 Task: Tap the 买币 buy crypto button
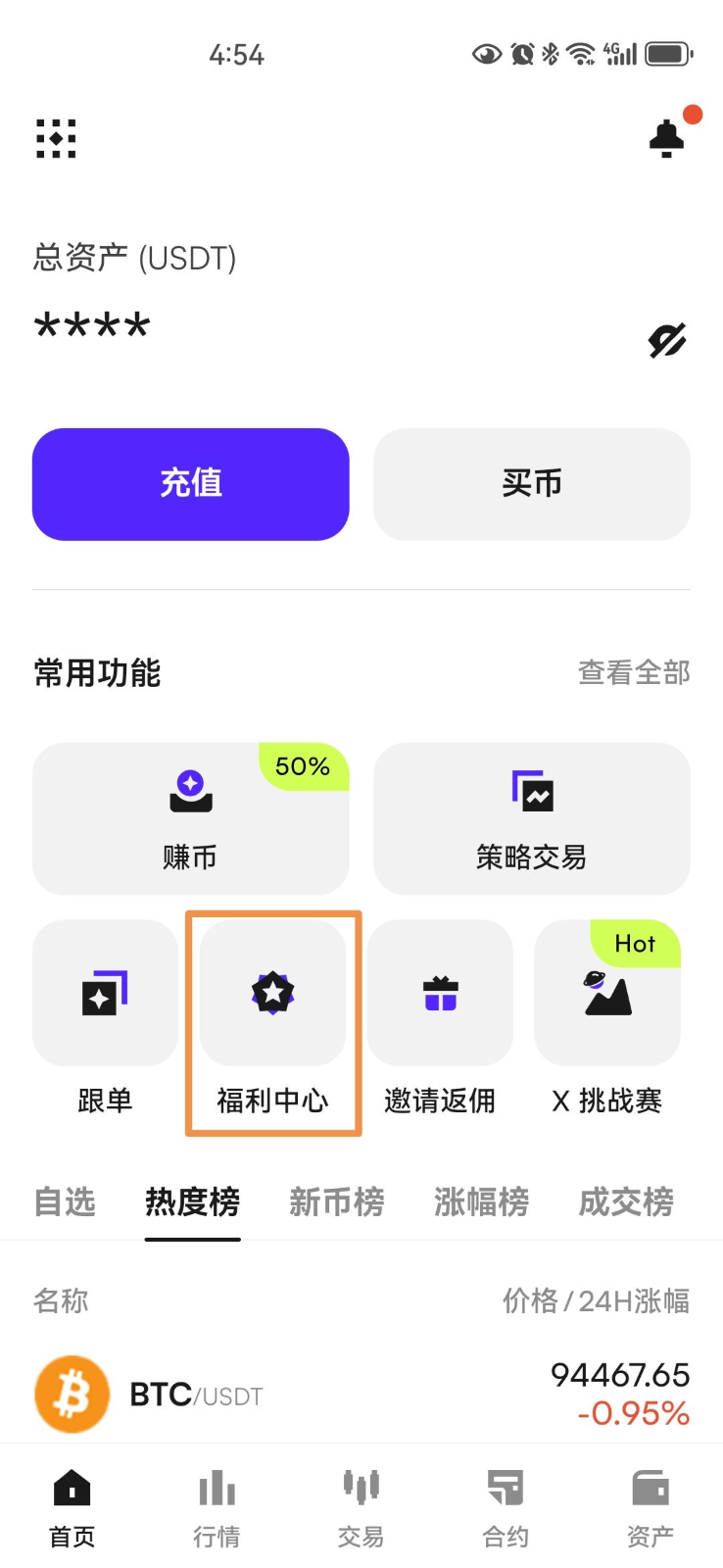[532, 484]
